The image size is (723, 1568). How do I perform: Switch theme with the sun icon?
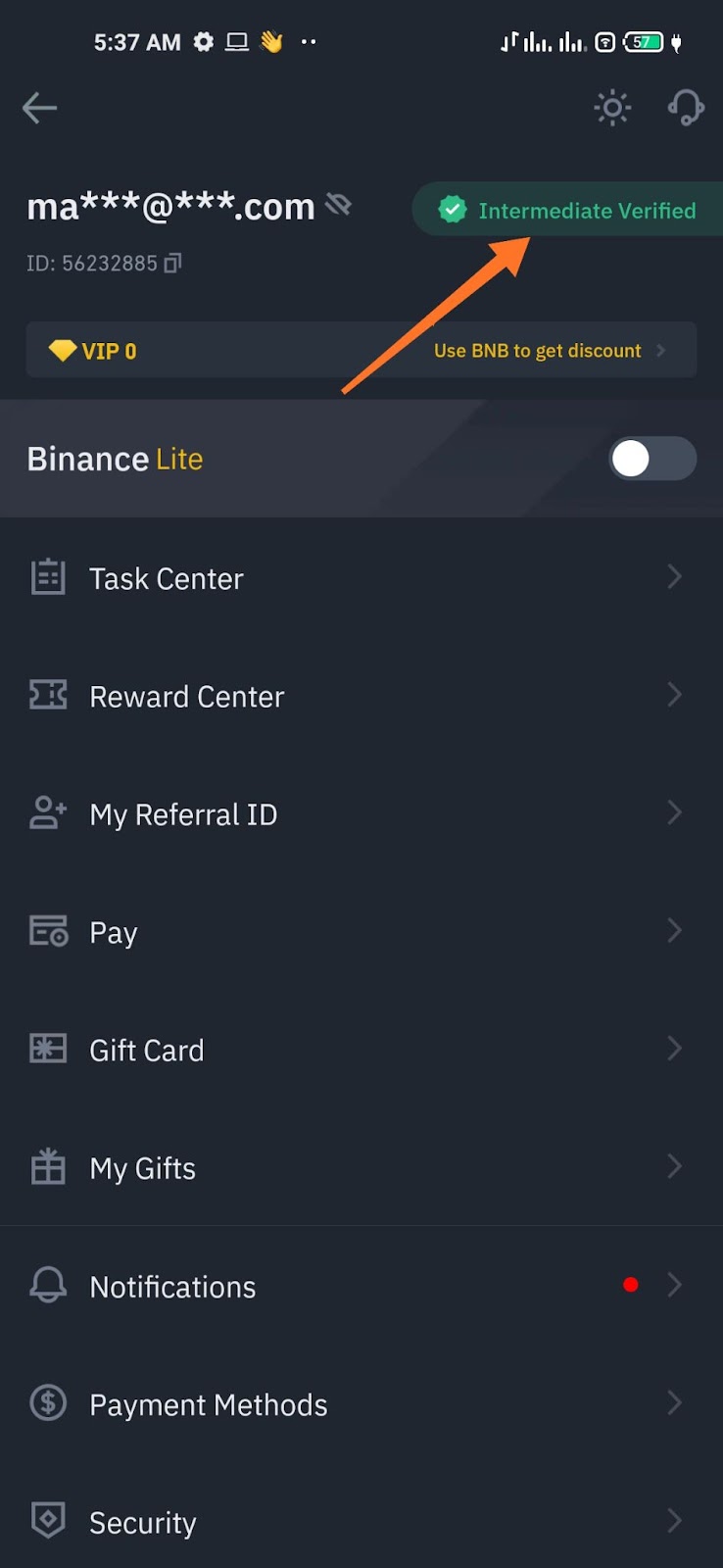613,108
